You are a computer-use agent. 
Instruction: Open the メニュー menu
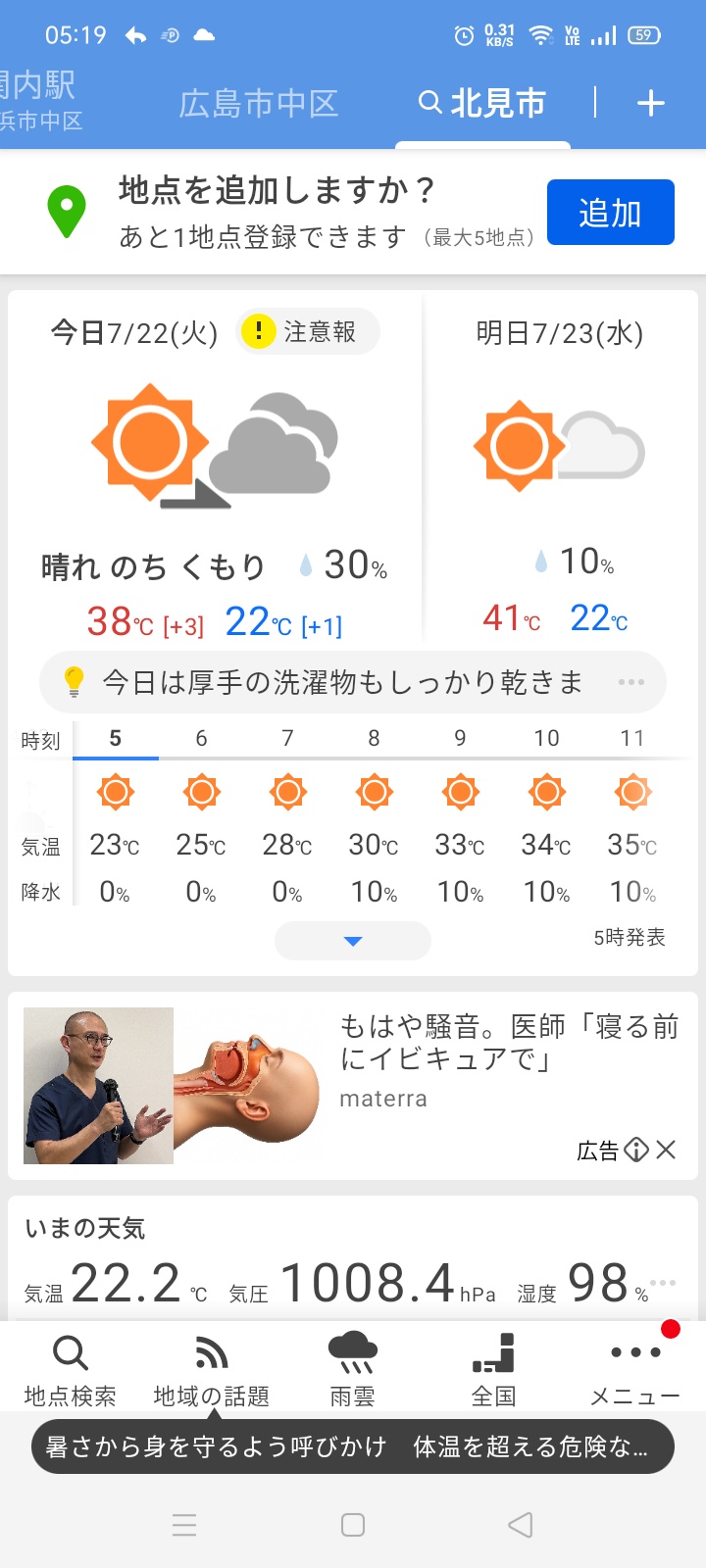coord(635,1368)
